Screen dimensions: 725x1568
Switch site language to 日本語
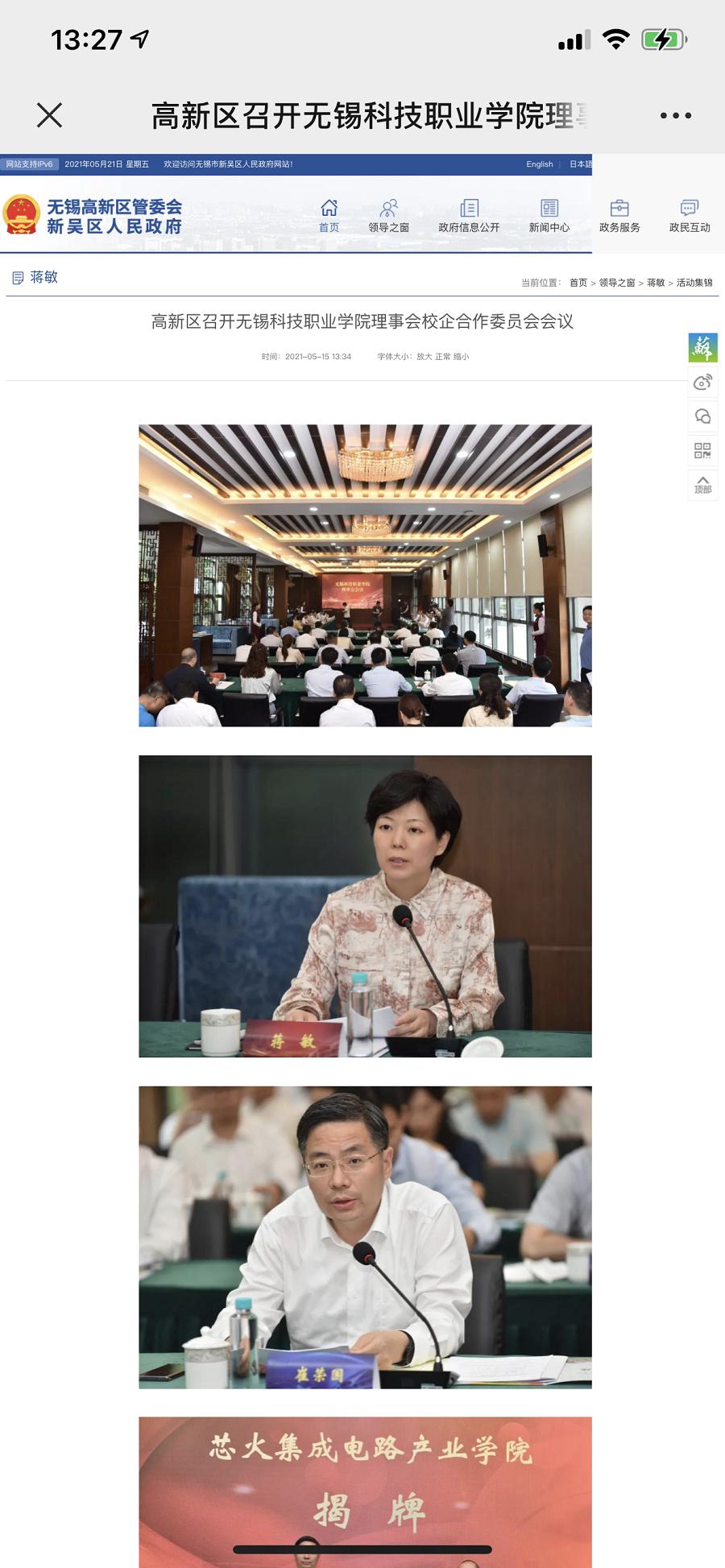click(581, 164)
